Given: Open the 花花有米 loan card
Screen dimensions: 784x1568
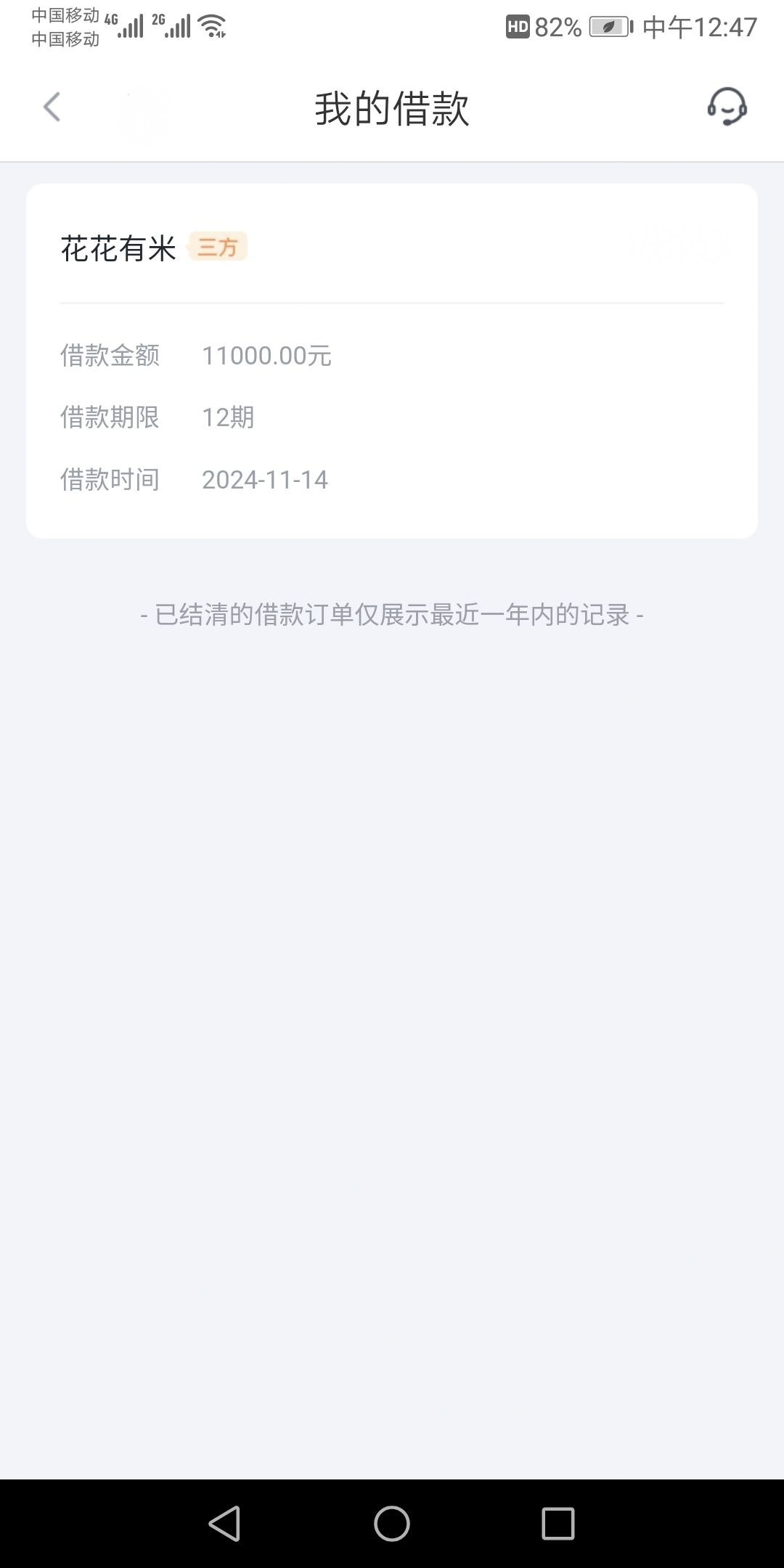Looking at the screenshot, I should [392, 361].
